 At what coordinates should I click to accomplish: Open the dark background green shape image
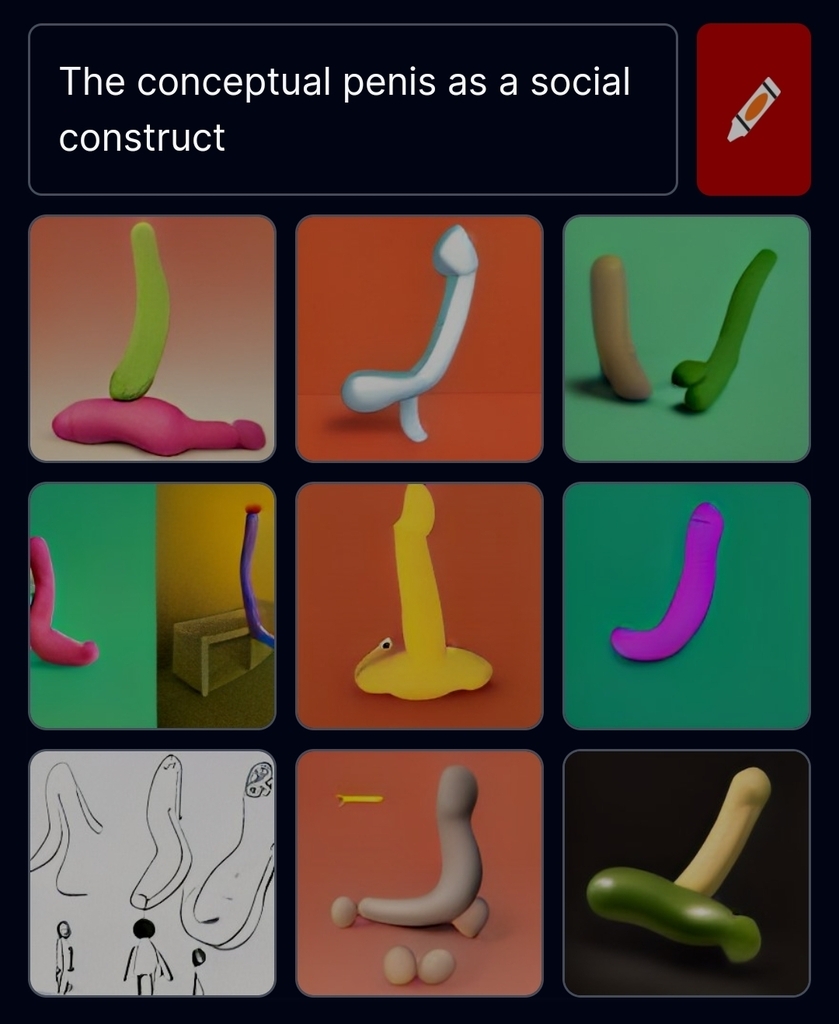pyautogui.click(x=686, y=872)
